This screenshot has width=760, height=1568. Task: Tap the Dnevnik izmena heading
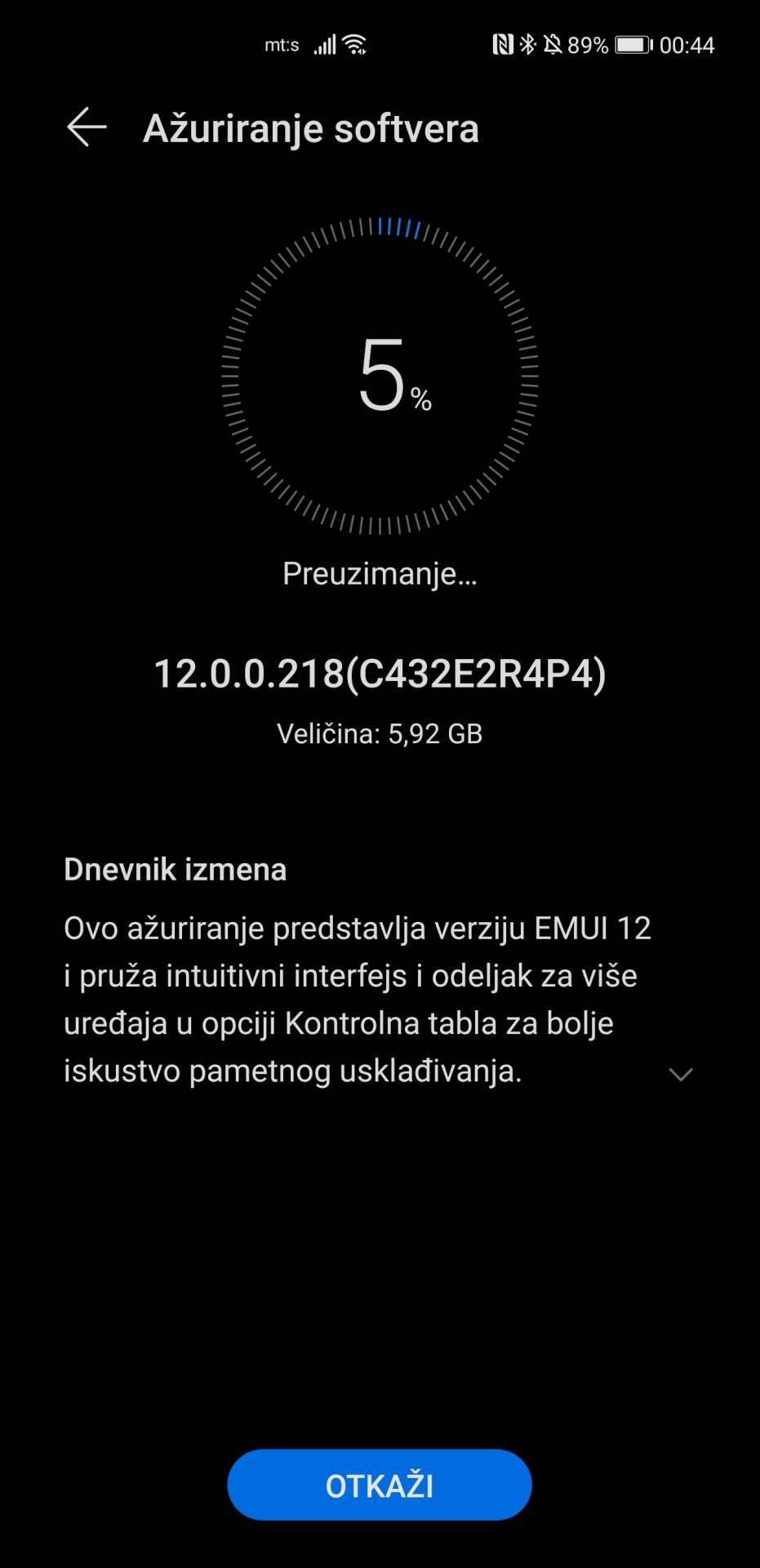[176, 869]
